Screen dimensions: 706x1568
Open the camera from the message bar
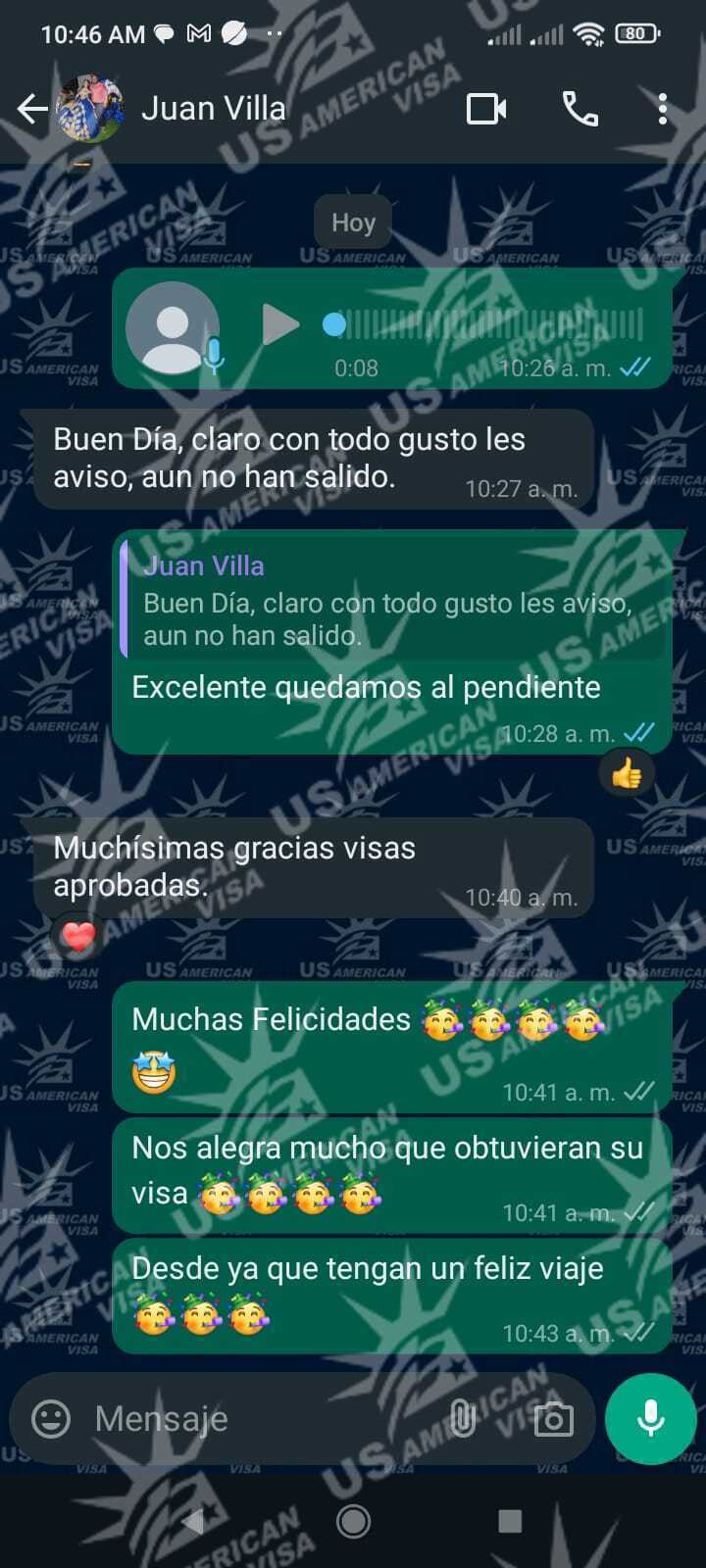[553, 1418]
